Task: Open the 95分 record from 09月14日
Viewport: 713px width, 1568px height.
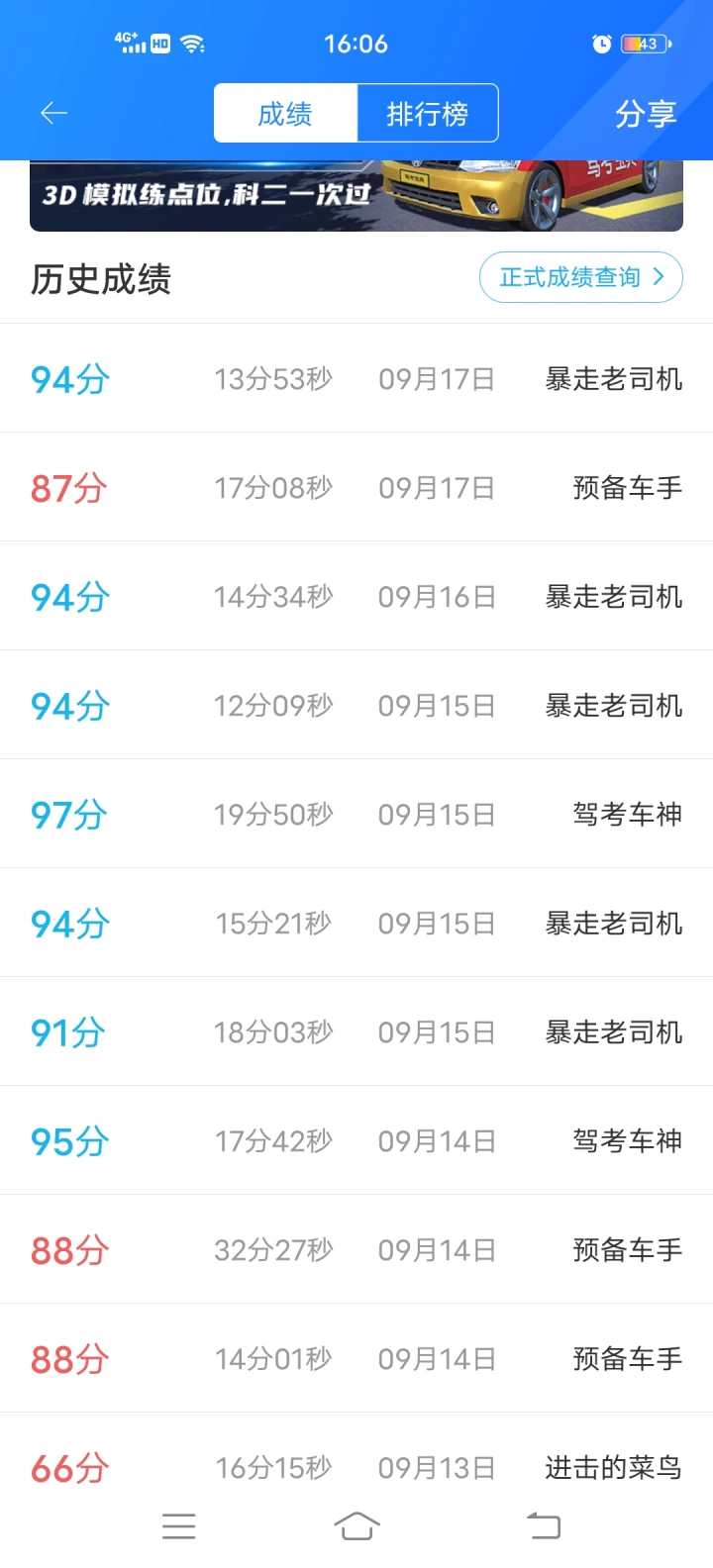Action: (x=356, y=1140)
